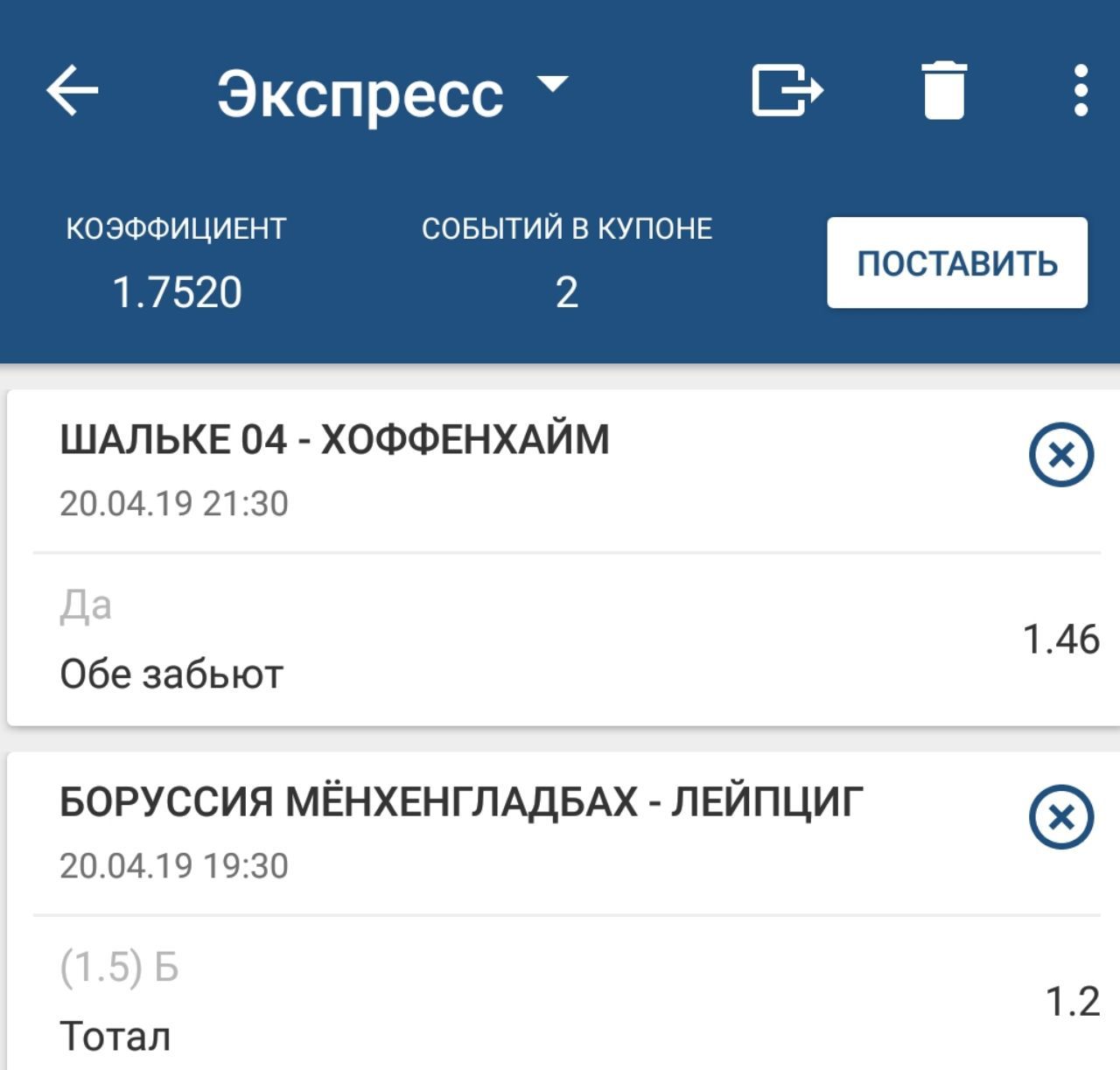Screen dimensions: 1120x1070
Task: Remove Боруссия Мёнхенгладбах - Лейпциг from coupon
Action: pyautogui.click(x=1060, y=817)
